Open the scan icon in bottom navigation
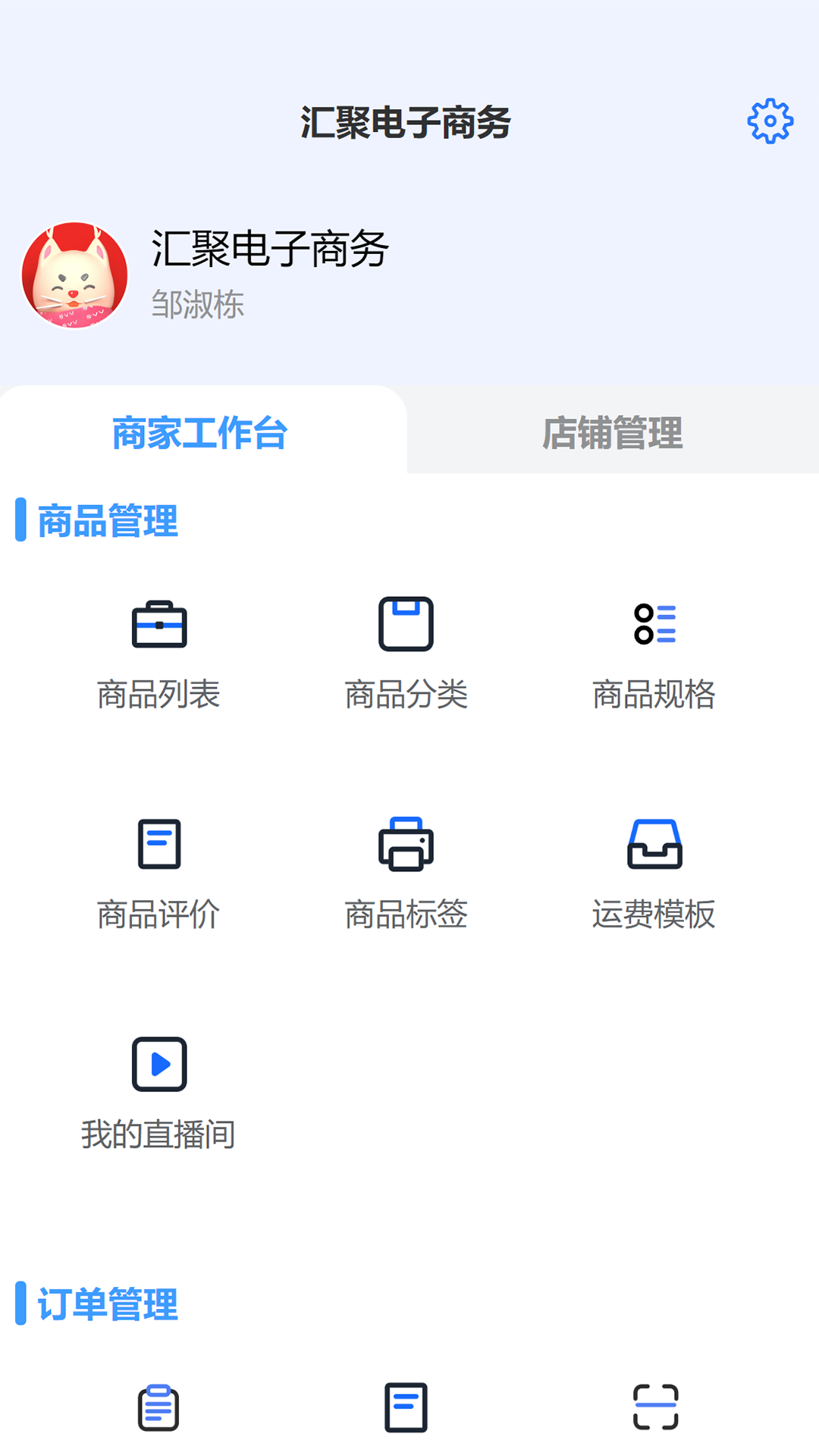Viewport: 819px width, 1456px height. (655, 1407)
